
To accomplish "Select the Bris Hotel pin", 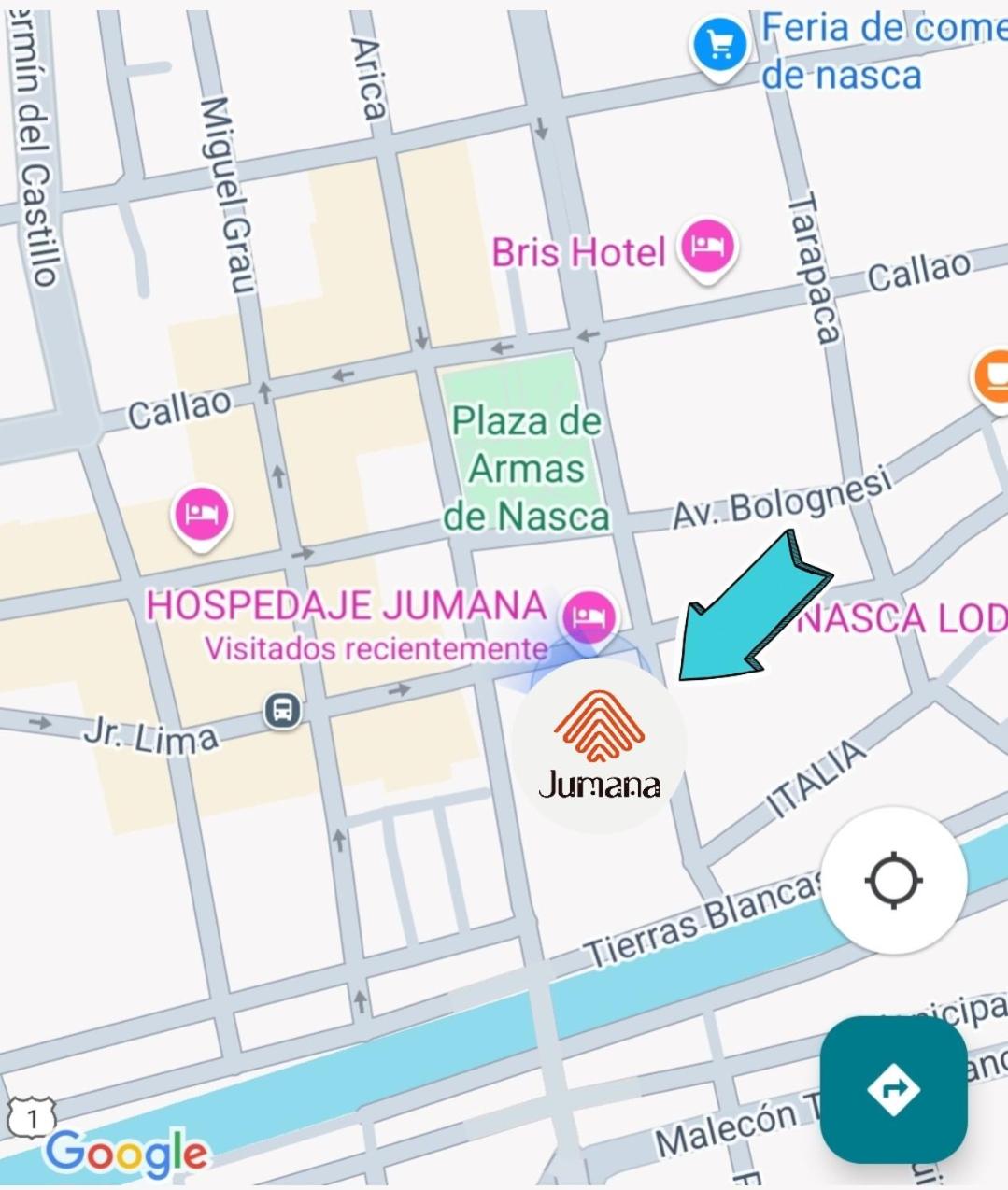I will [x=708, y=247].
